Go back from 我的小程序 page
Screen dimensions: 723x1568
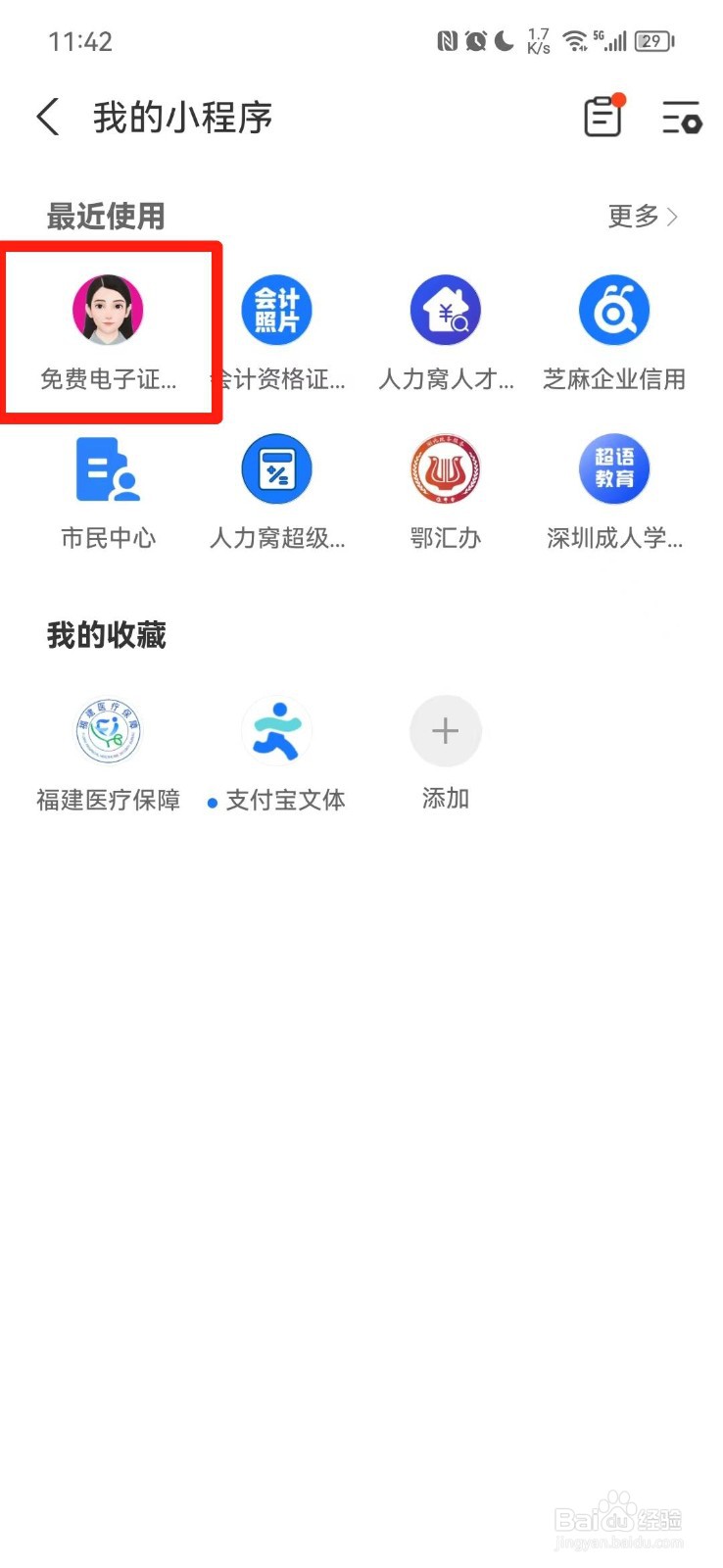(48, 118)
